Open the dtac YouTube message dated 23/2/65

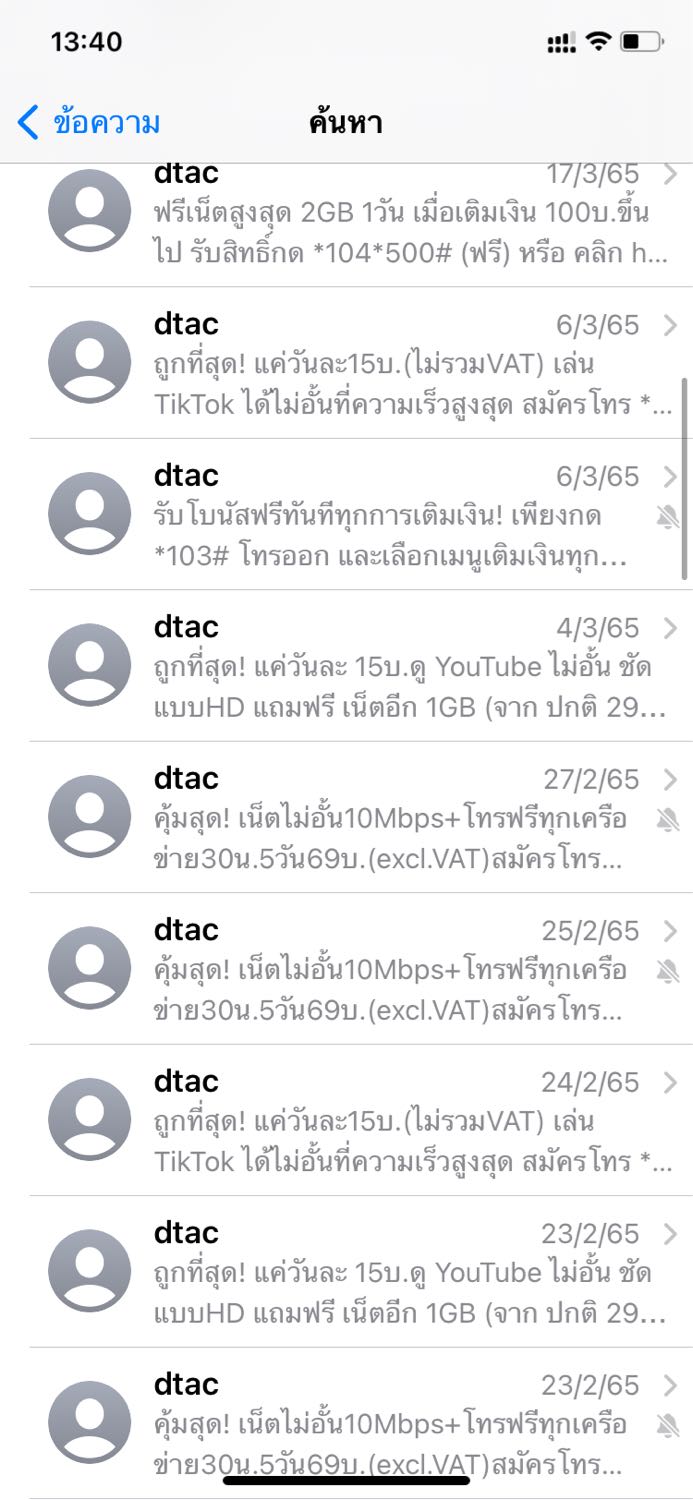(346, 1271)
